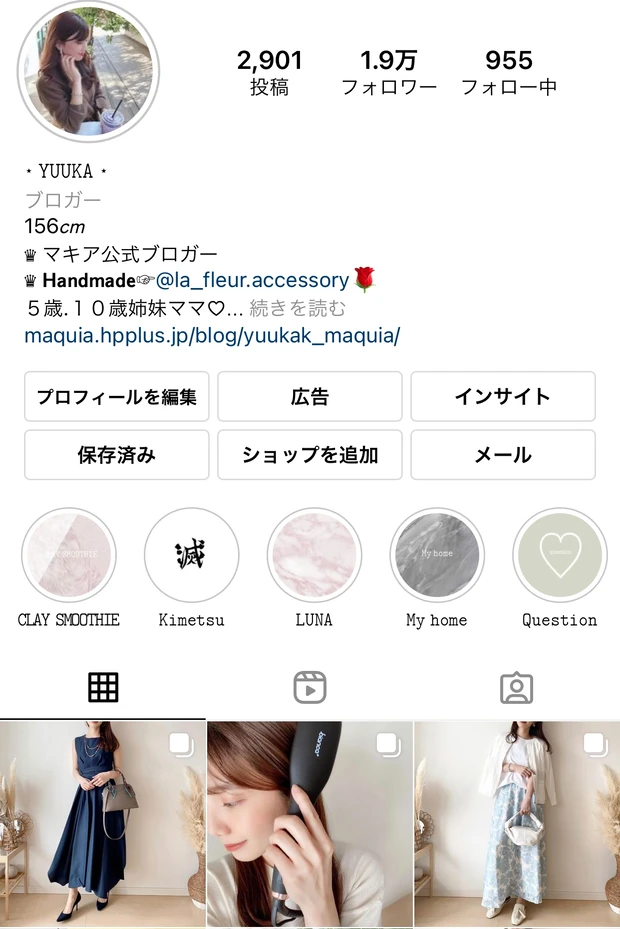Open the 955 following list
This screenshot has height=929, width=620.
(509, 73)
